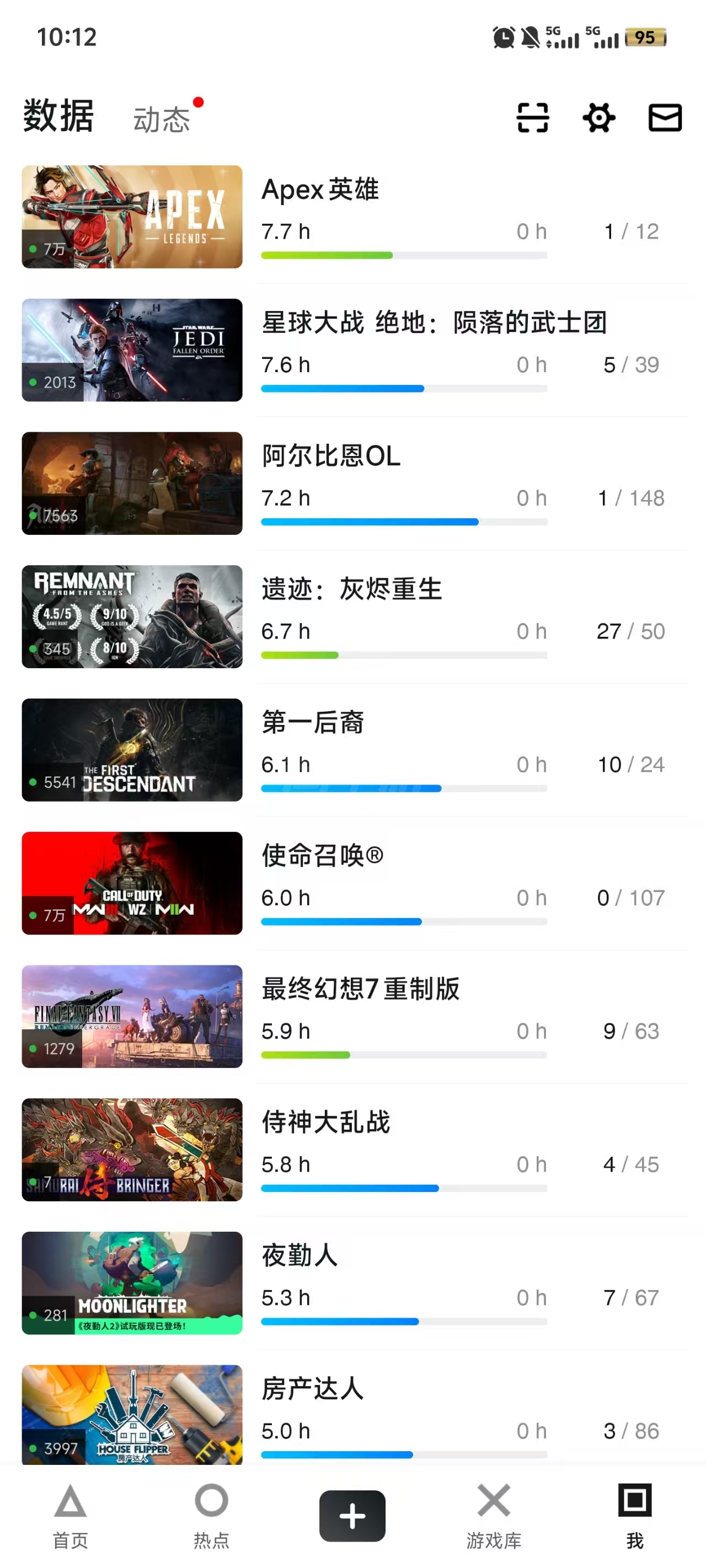Open the messages inbox icon
Screen dimensions: 706x1568
point(665,117)
